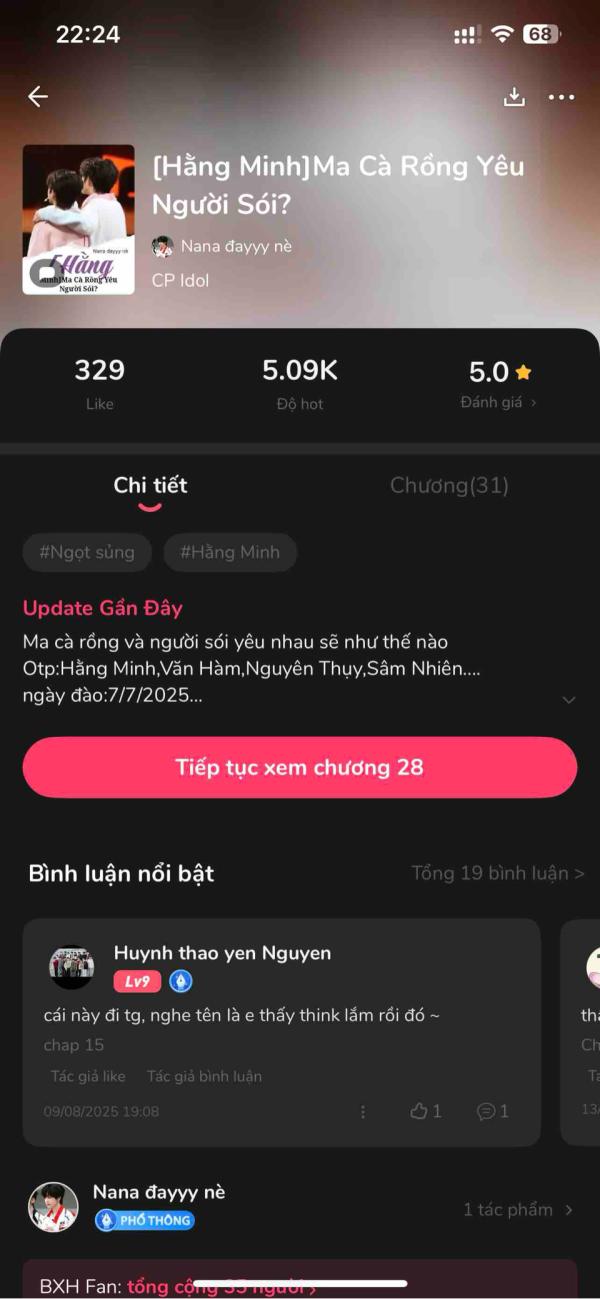The image size is (600, 1299).
Task: Open options on Huynh thao yen Nguyen's comment
Action: pyautogui.click(x=363, y=1111)
